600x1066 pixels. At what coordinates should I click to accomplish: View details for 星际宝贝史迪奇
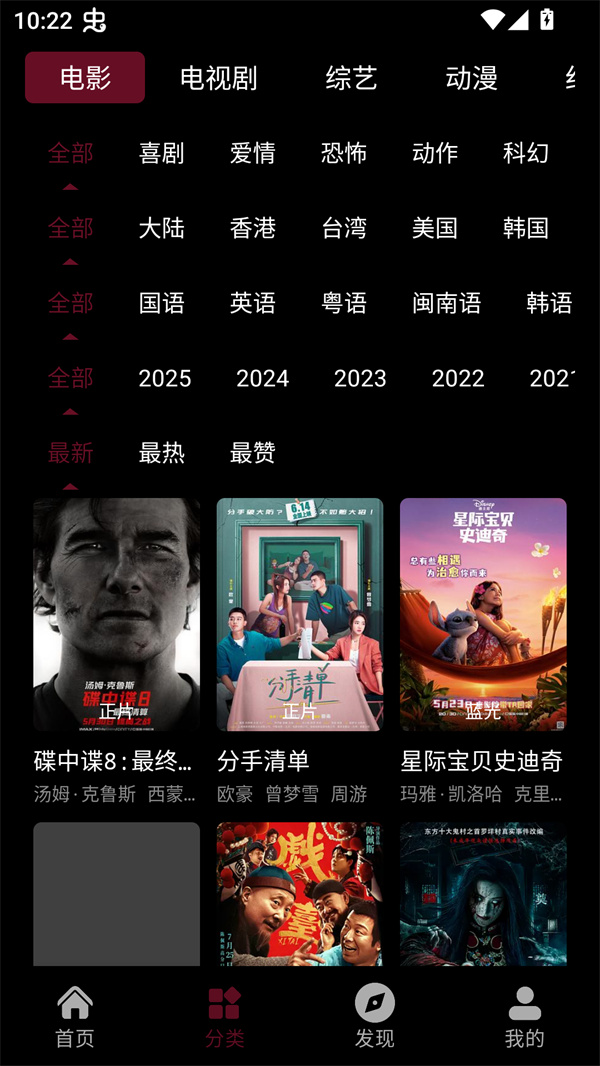[483, 615]
